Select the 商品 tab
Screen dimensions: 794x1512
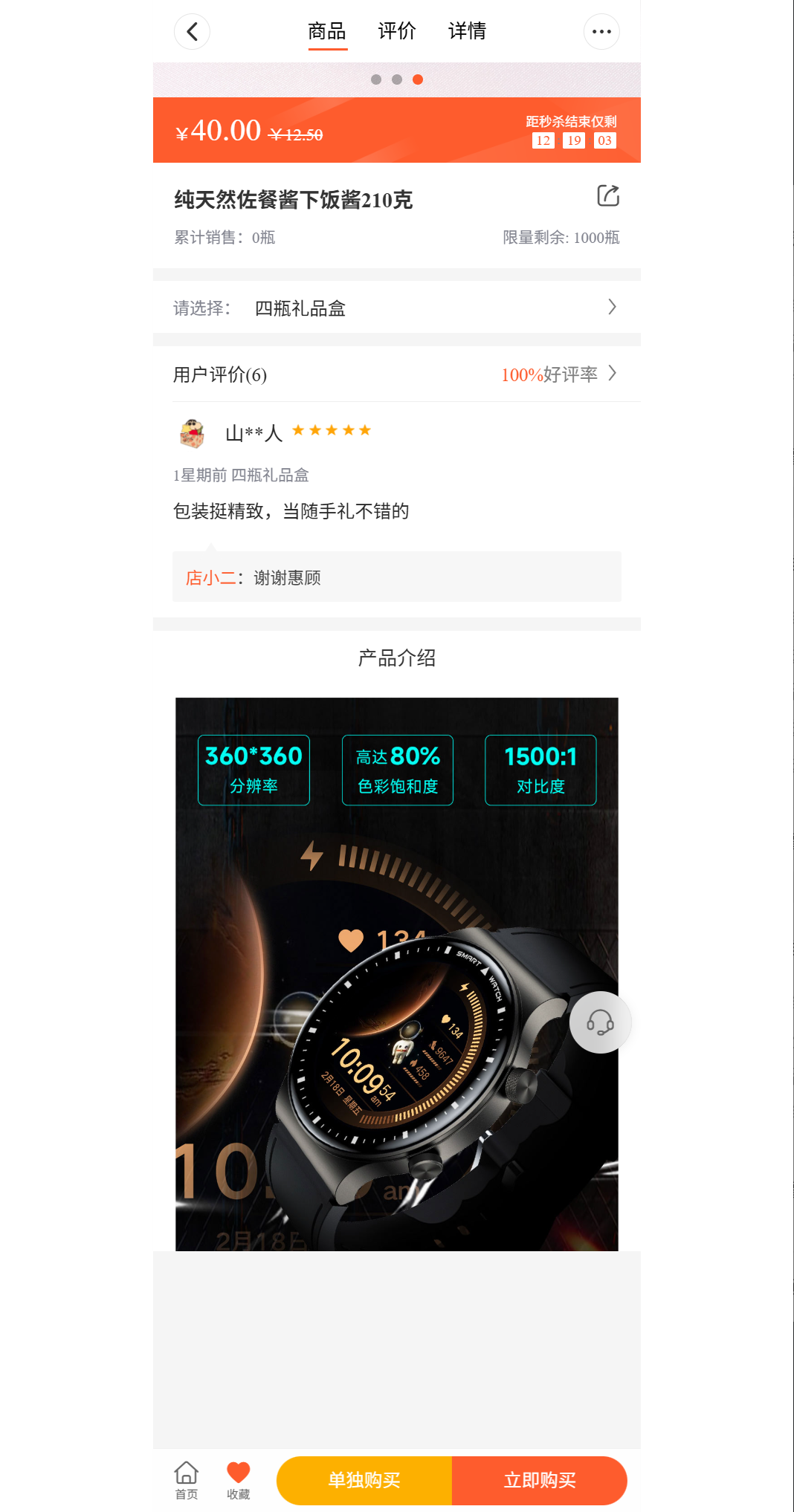pyautogui.click(x=327, y=31)
